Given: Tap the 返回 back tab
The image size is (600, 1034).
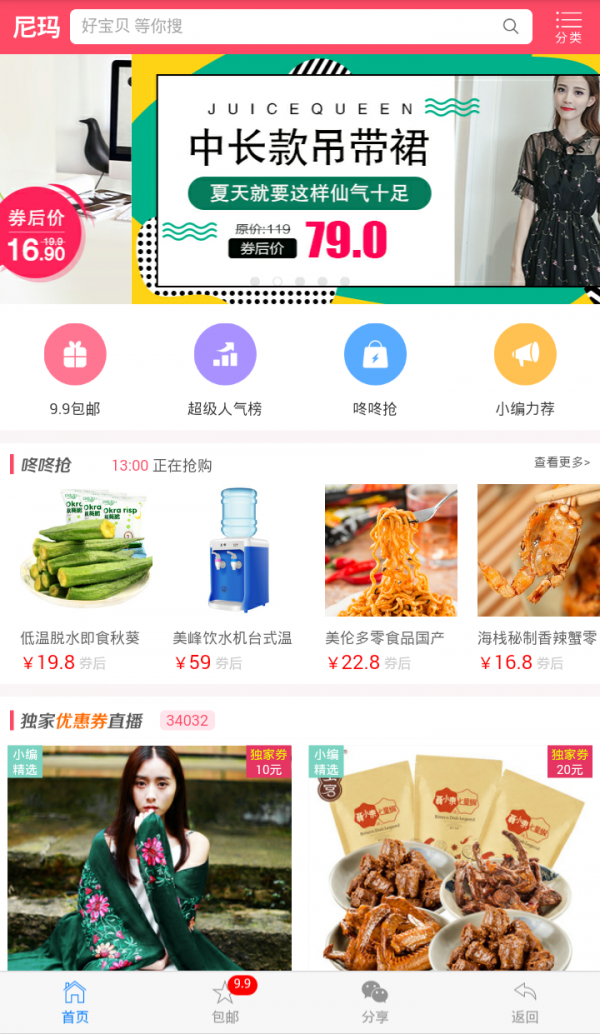Looking at the screenshot, I should pos(525,1001).
